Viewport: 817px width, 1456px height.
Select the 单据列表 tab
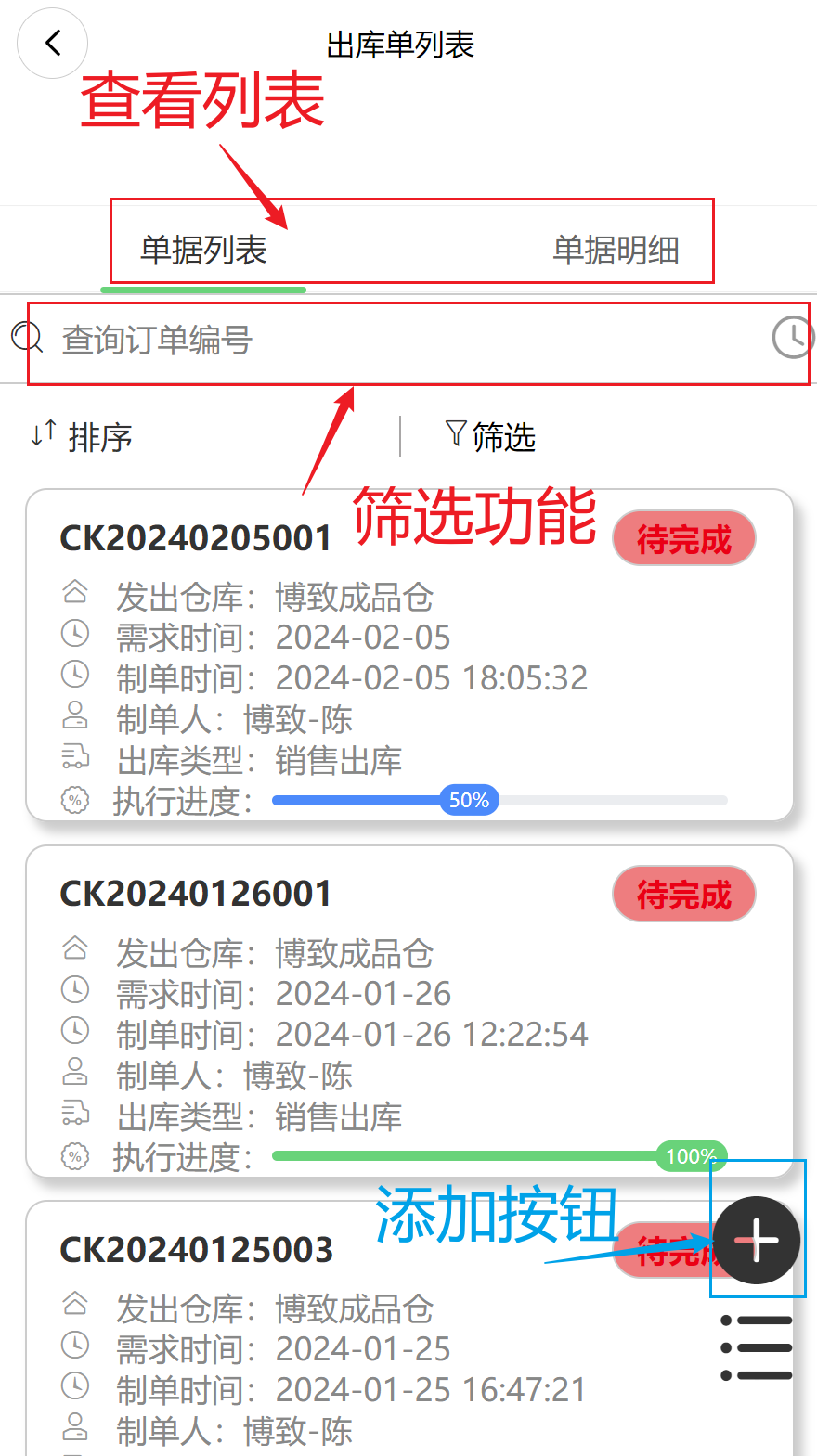[203, 251]
